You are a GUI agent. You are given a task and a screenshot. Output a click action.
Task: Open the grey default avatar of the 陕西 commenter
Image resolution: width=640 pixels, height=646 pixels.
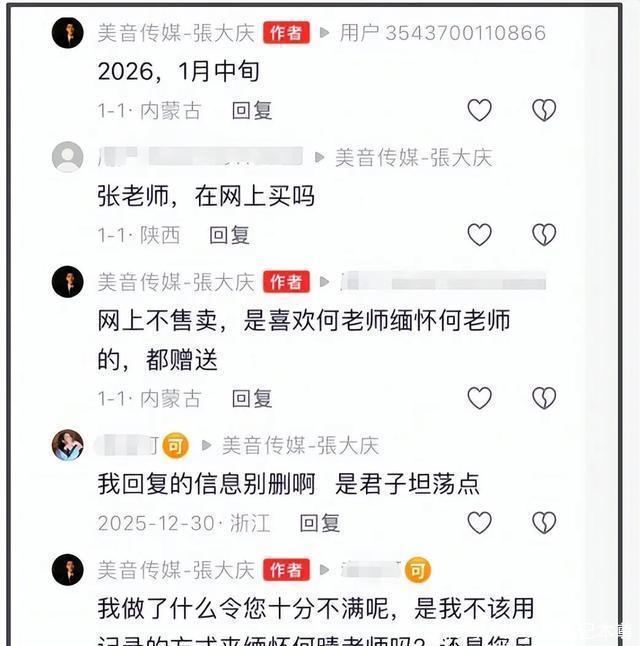pyautogui.click(x=68, y=157)
